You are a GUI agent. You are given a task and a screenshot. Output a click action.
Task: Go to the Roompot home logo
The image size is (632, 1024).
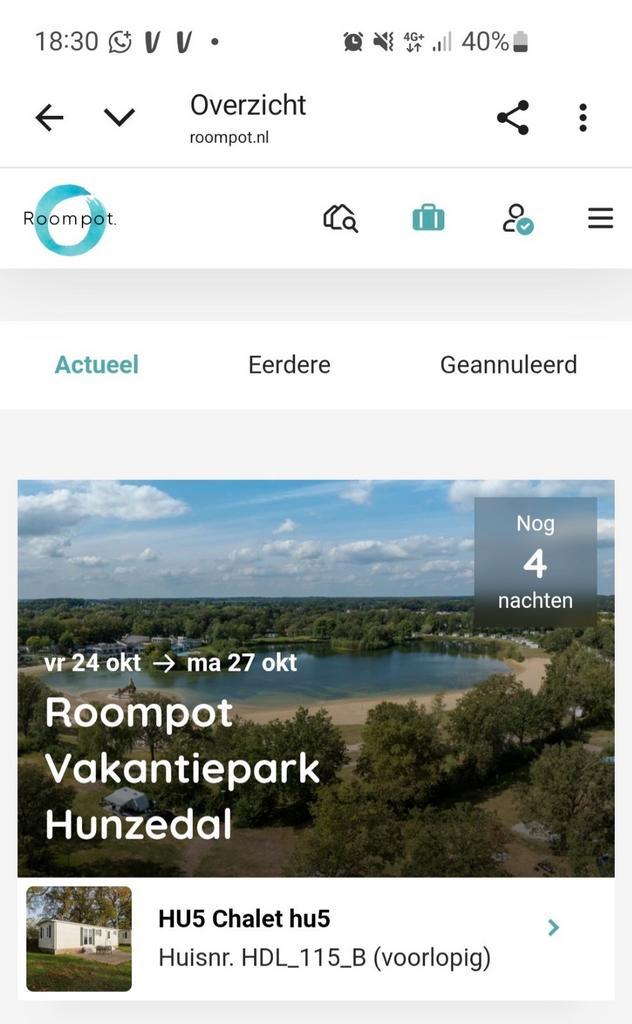tap(69, 219)
